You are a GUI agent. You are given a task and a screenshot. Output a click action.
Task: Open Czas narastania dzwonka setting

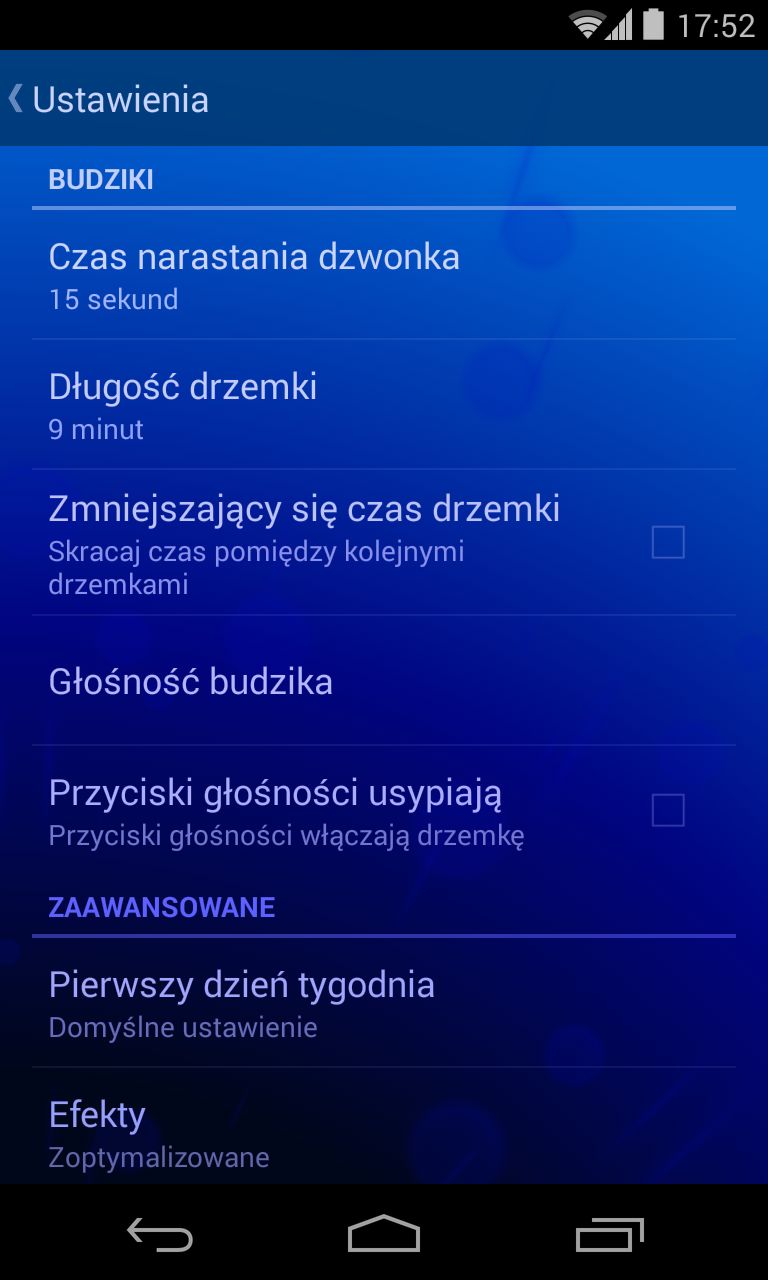pos(384,275)
